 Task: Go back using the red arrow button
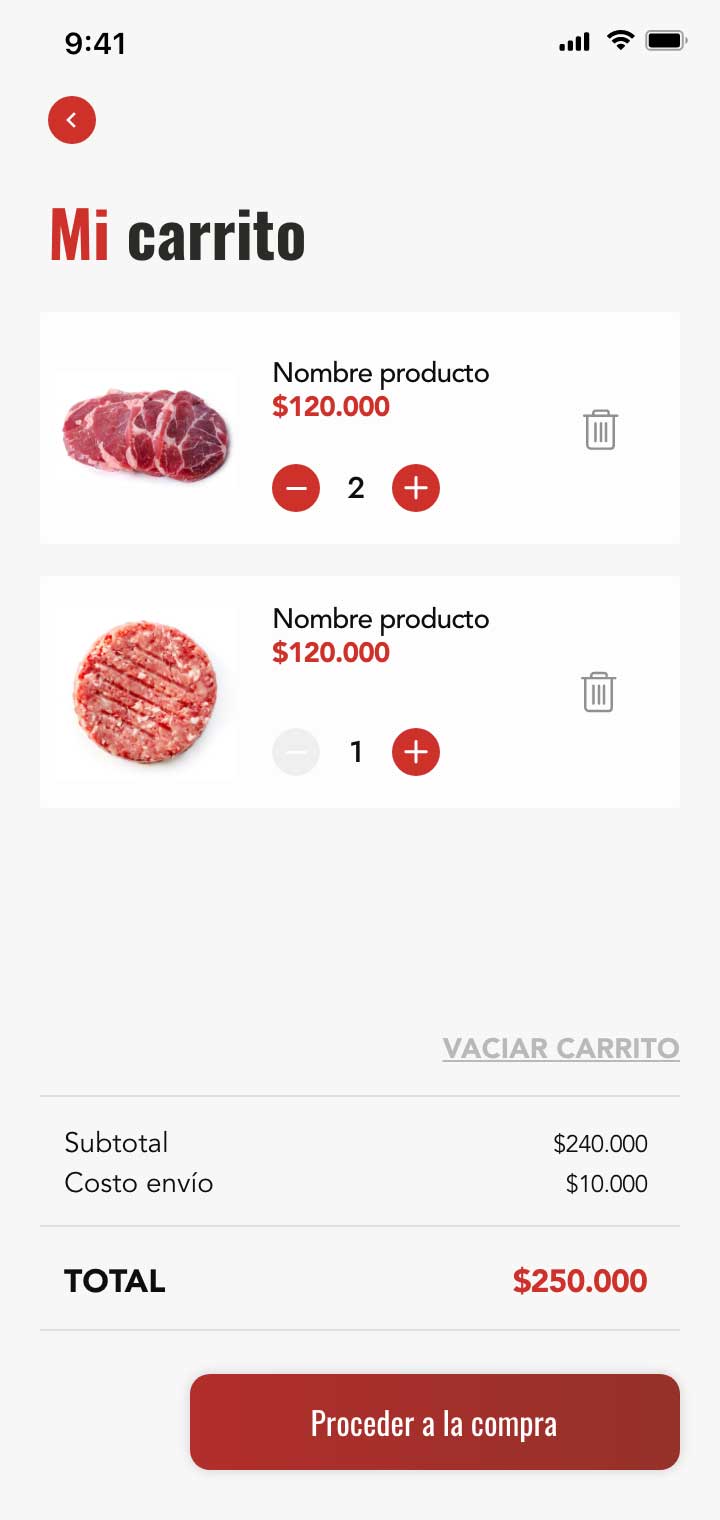[x=72, y=120]
